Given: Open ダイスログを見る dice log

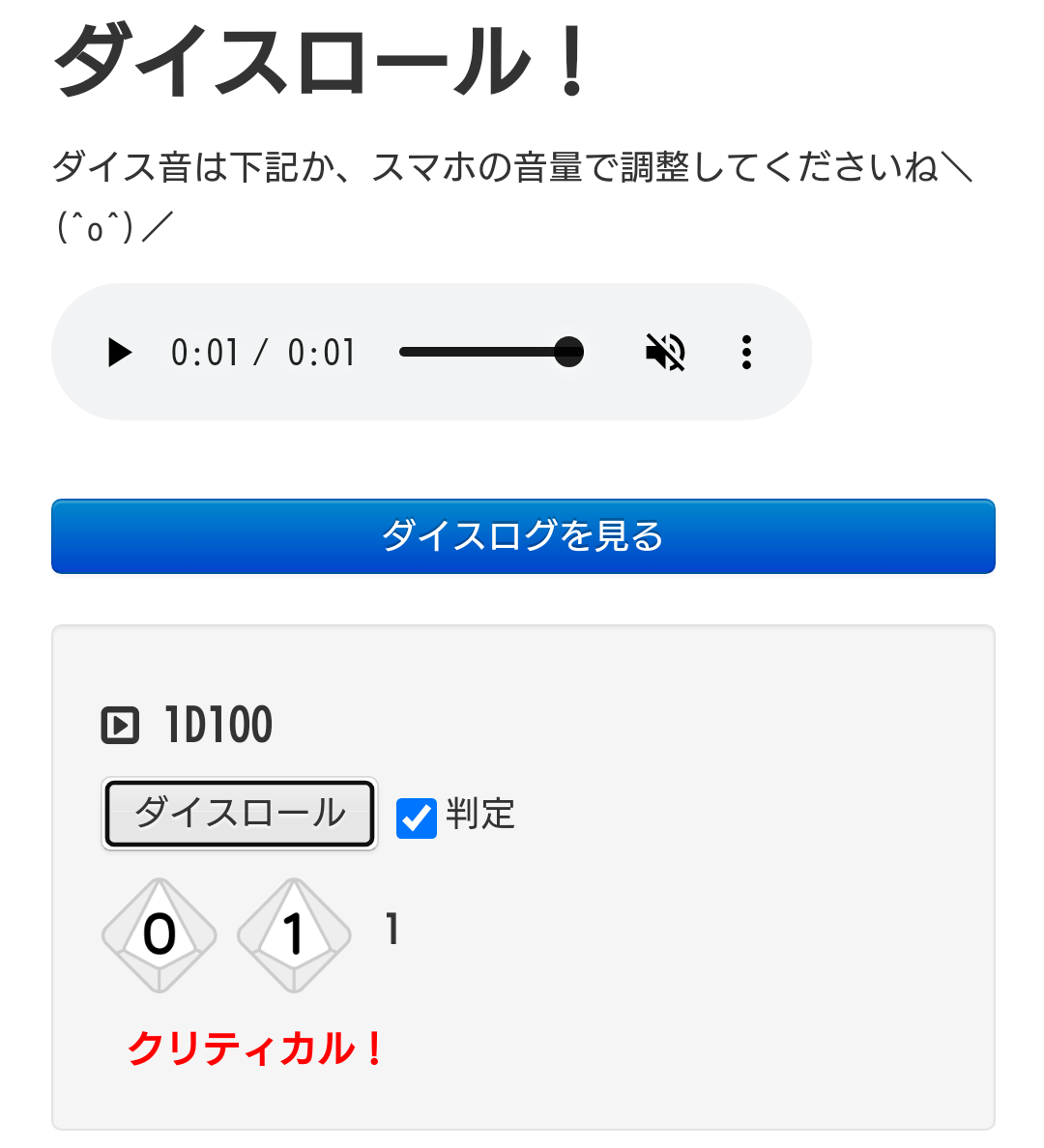Looking at the screenshot, I should pyautogui.click(x=523, y=536).
